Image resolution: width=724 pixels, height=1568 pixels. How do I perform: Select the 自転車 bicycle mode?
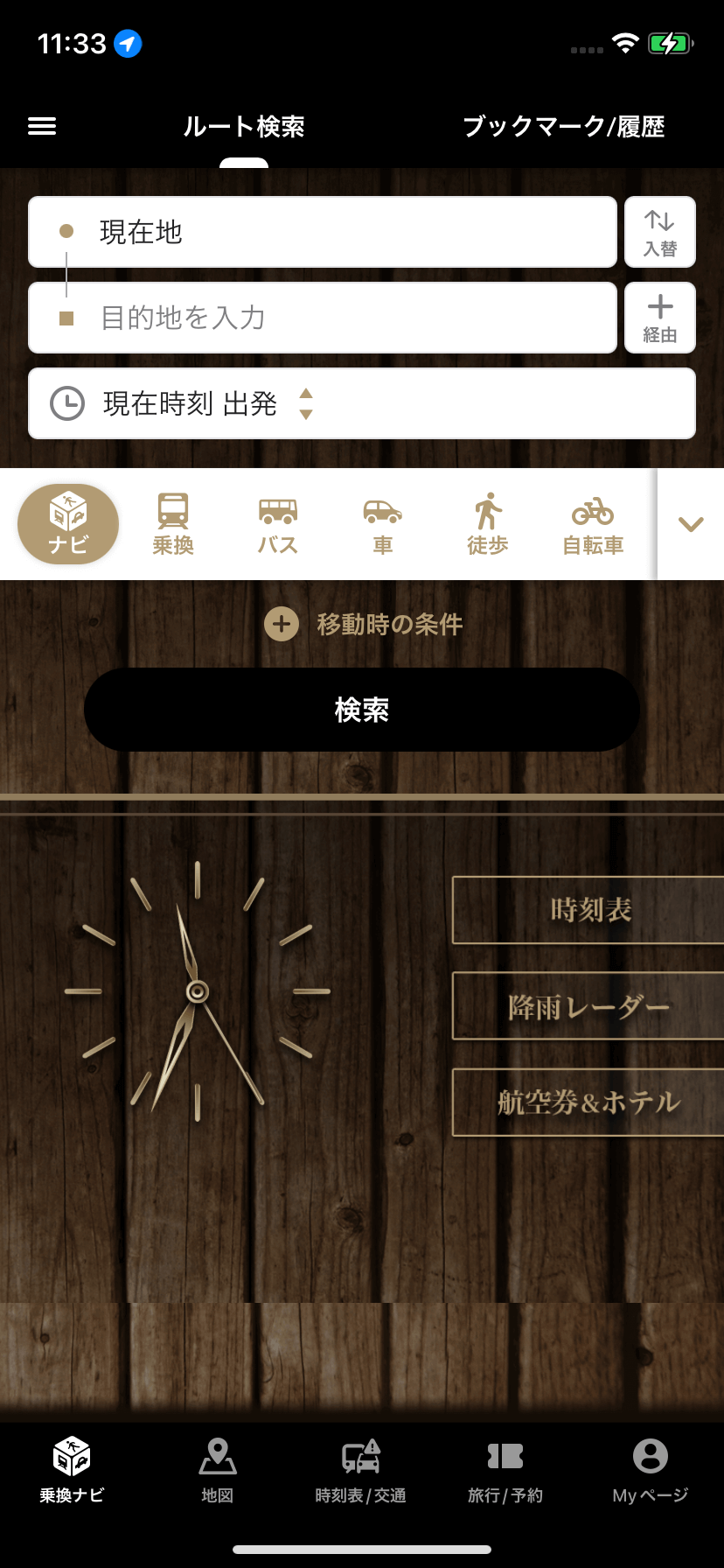[593, 524]
